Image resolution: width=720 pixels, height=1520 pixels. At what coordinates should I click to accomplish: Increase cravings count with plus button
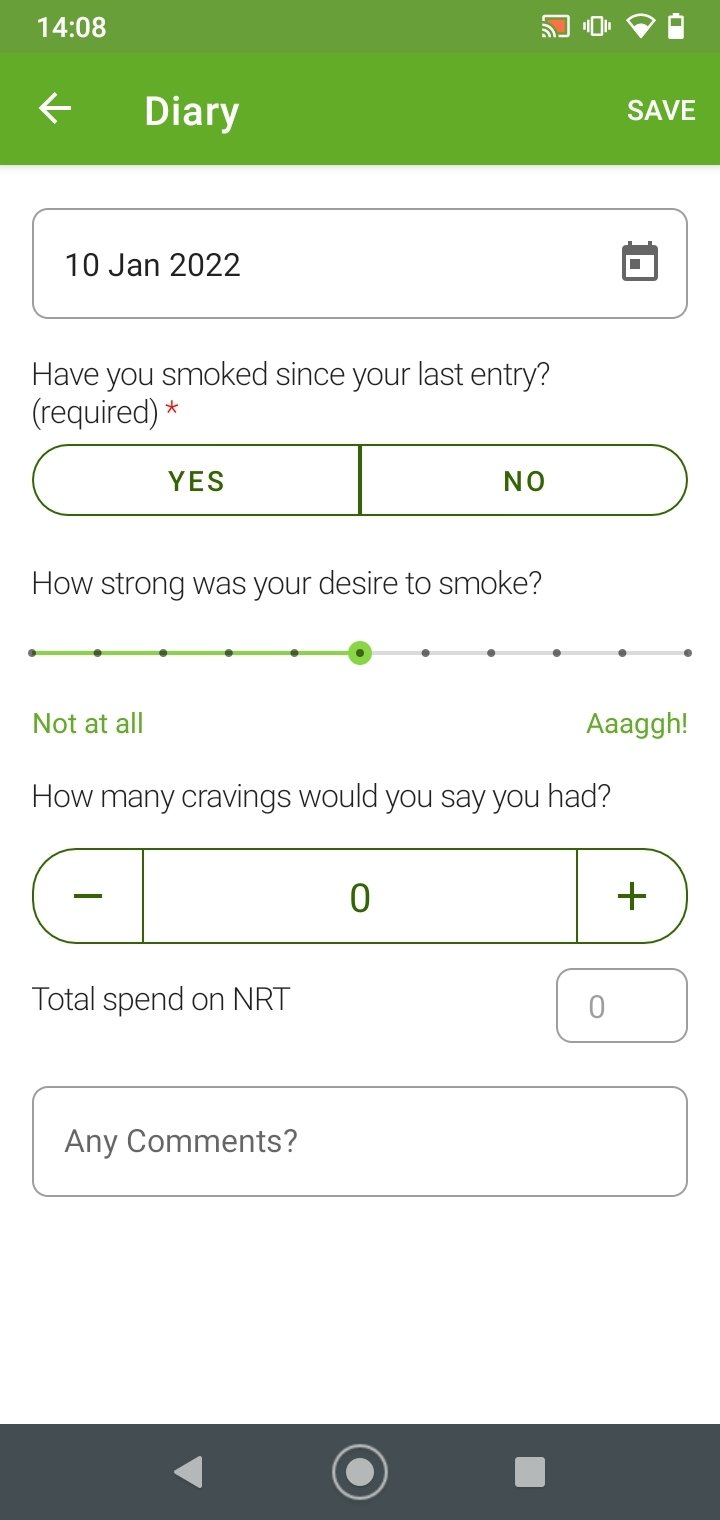[632, 896]
